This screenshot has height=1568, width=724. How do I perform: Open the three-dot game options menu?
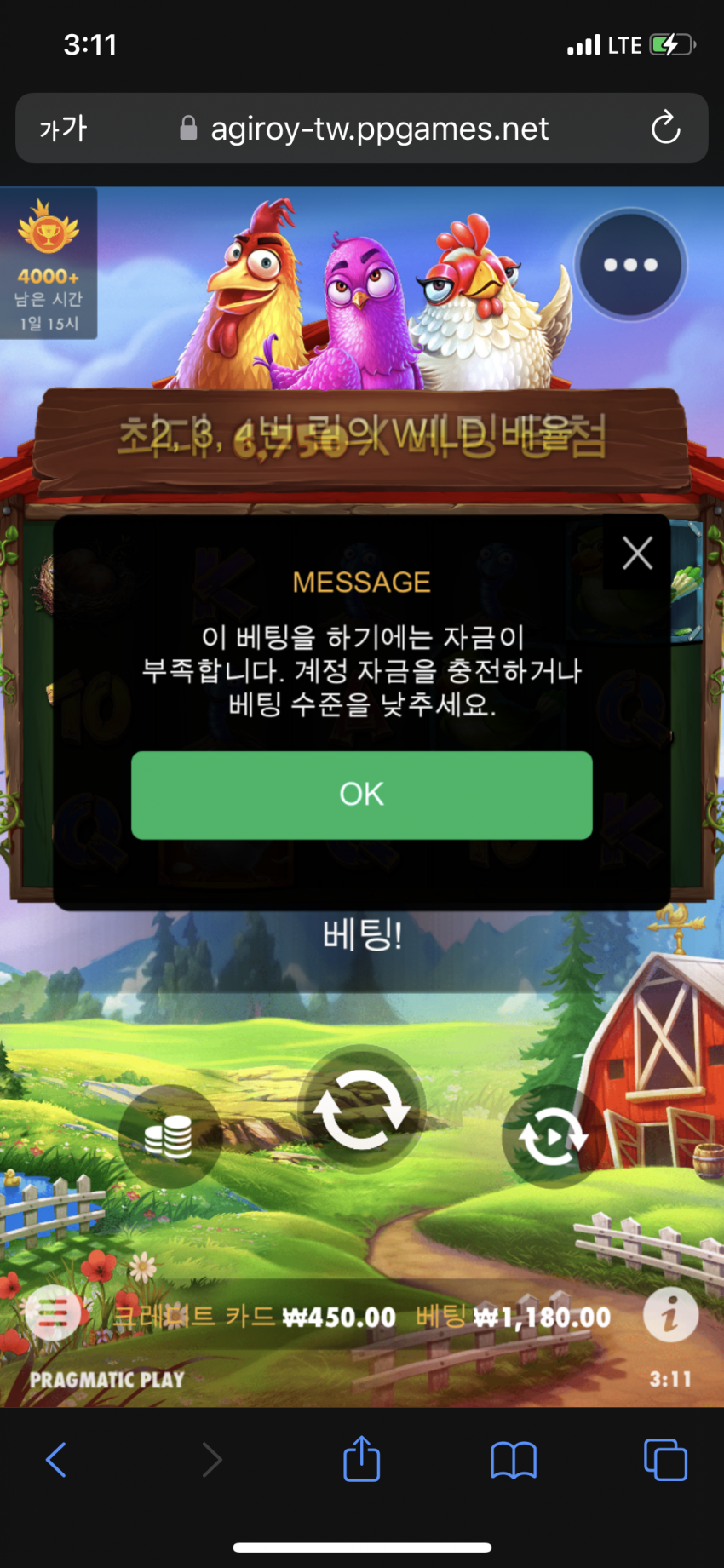(x=630, y=265)
